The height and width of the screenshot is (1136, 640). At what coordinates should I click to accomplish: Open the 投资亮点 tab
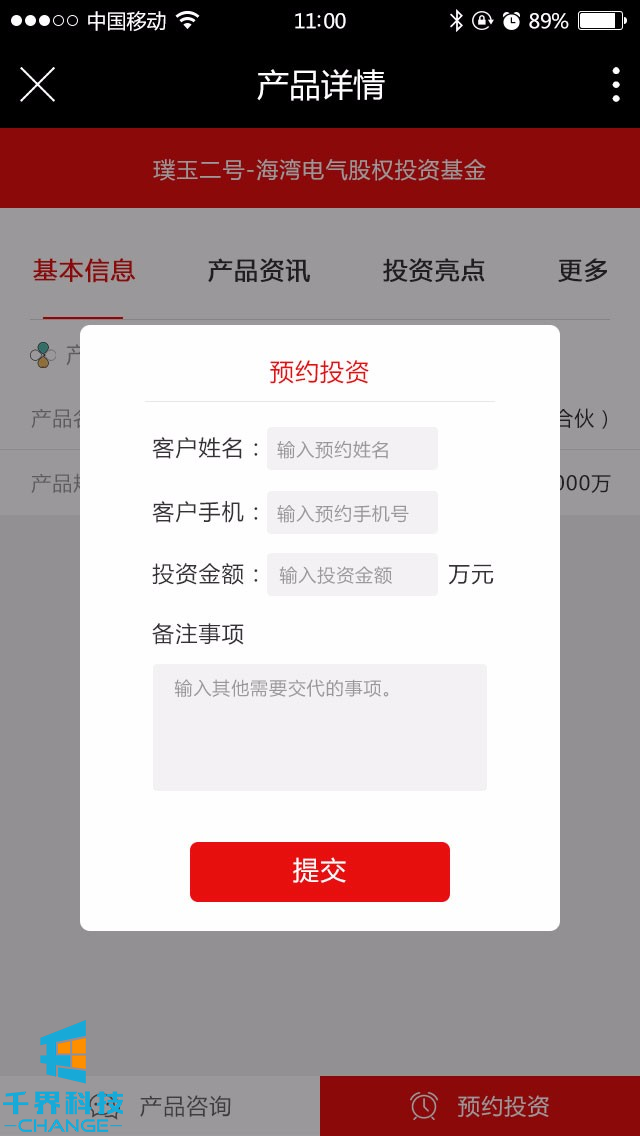[x=434, y=271]
